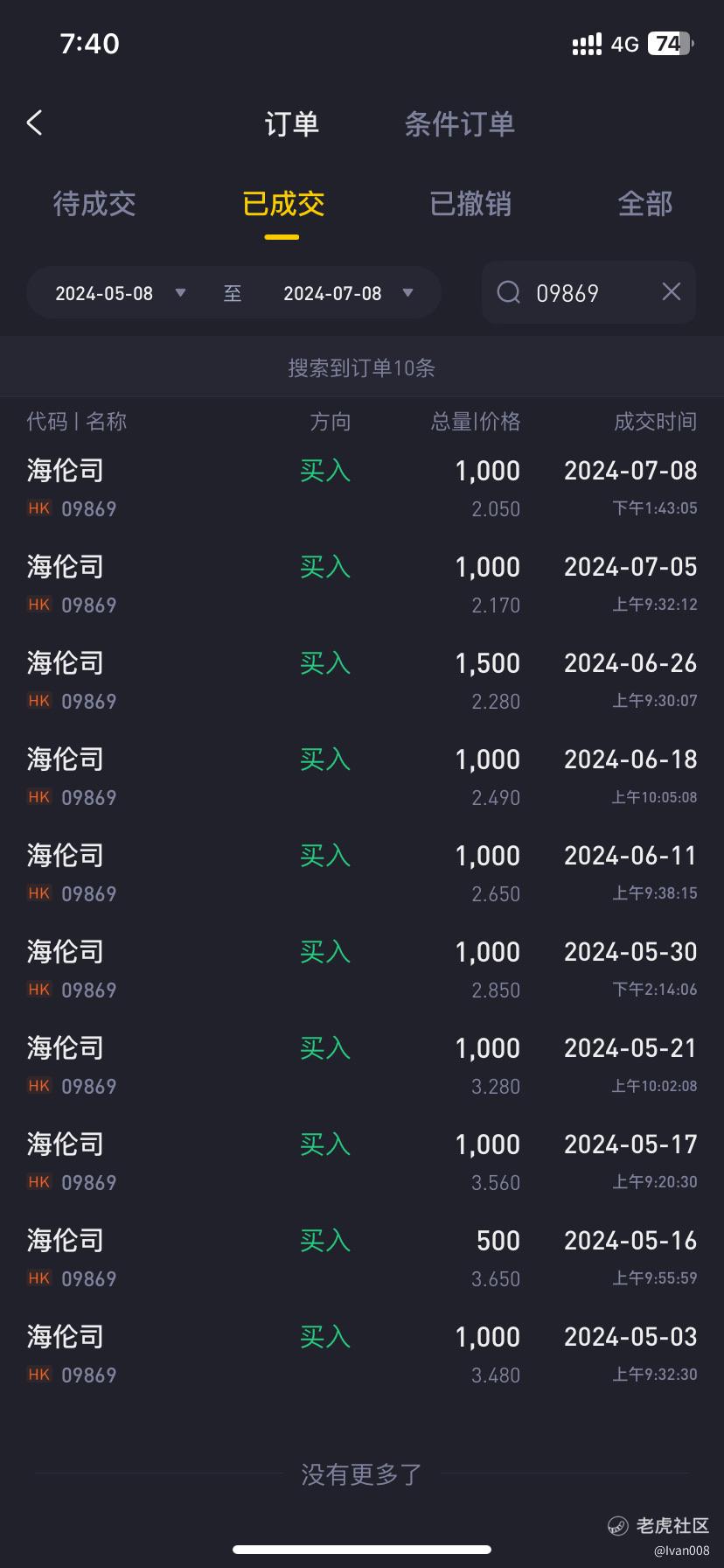Go back using the top-left arrow
This screenshot has width=724, height=1568.
(x=35, y=123)
